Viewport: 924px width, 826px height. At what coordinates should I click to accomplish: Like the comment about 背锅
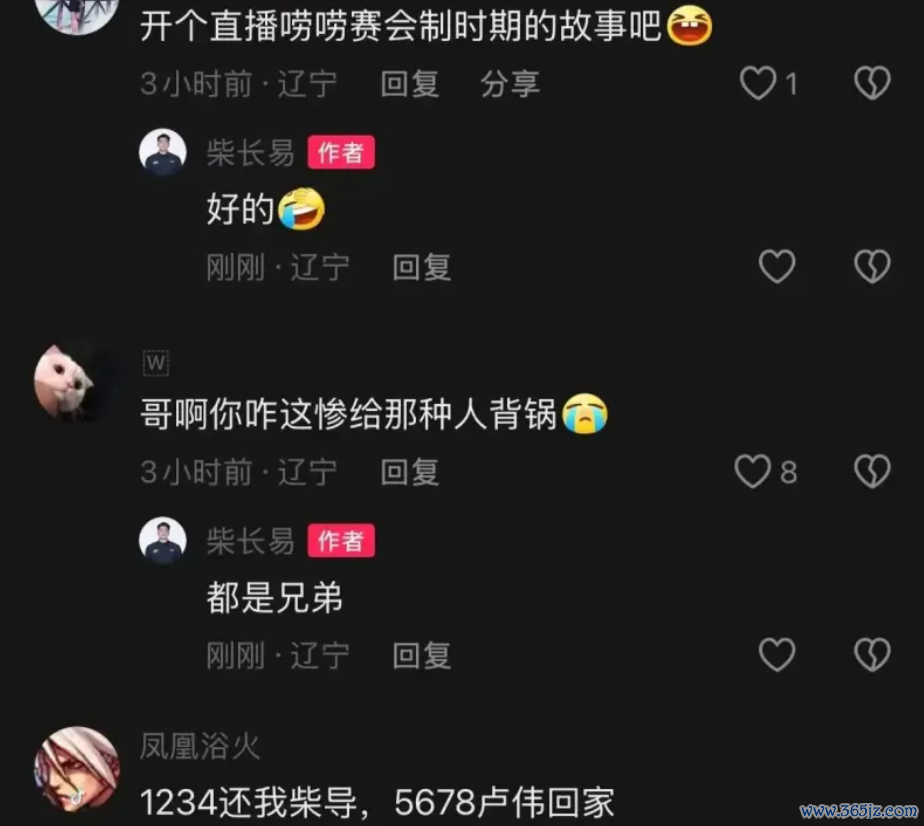753,471
